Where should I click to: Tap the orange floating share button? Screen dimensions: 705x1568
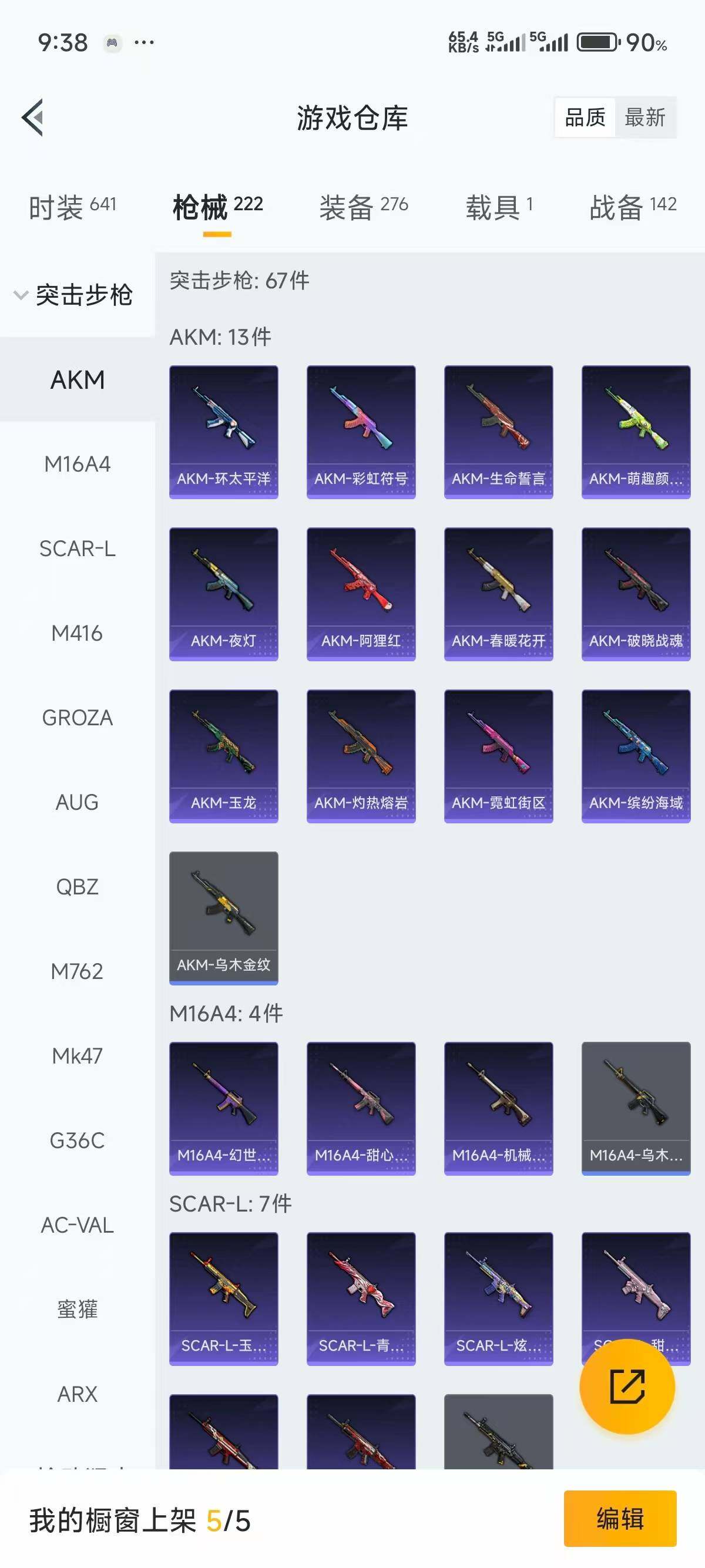[x=627, y=1386]
